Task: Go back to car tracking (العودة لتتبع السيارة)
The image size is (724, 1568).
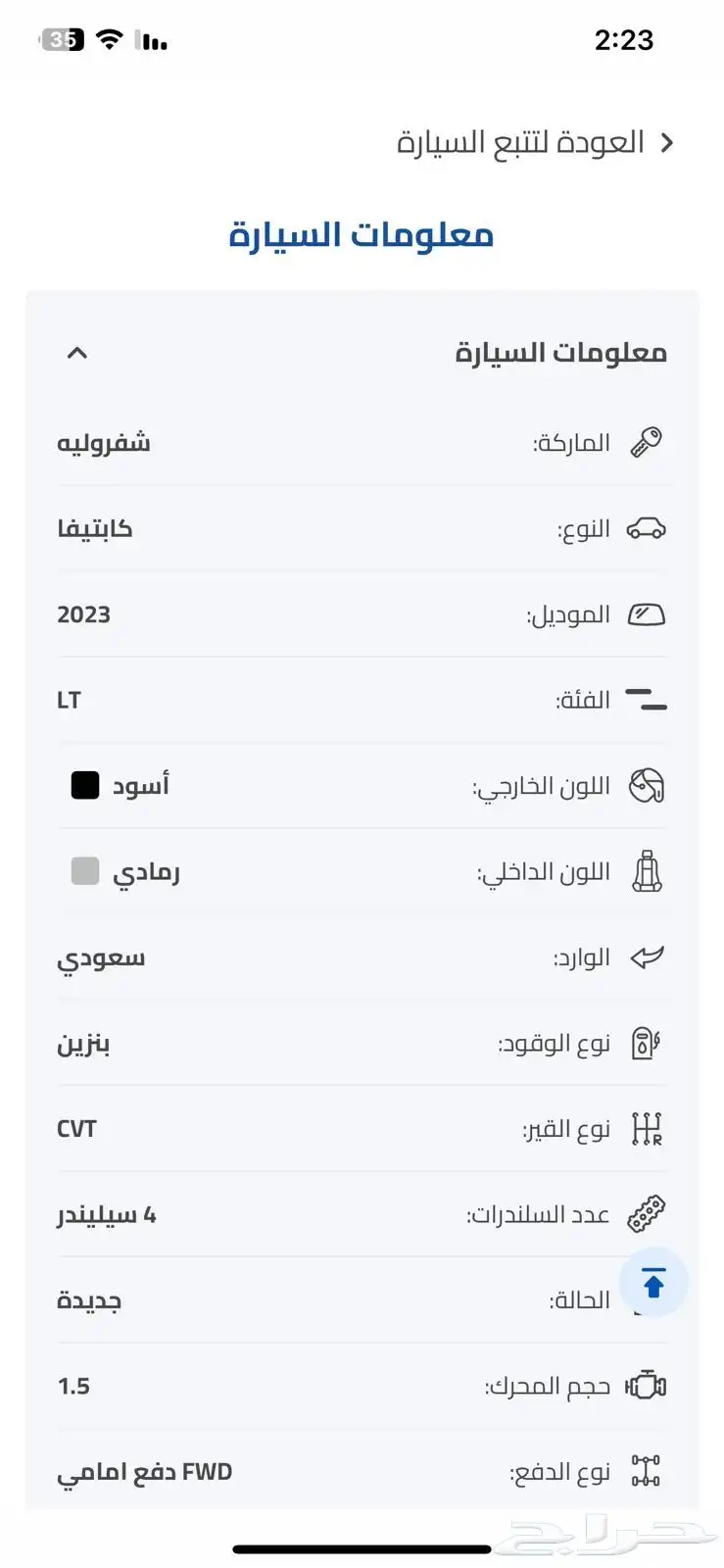Action: [536, 143]
